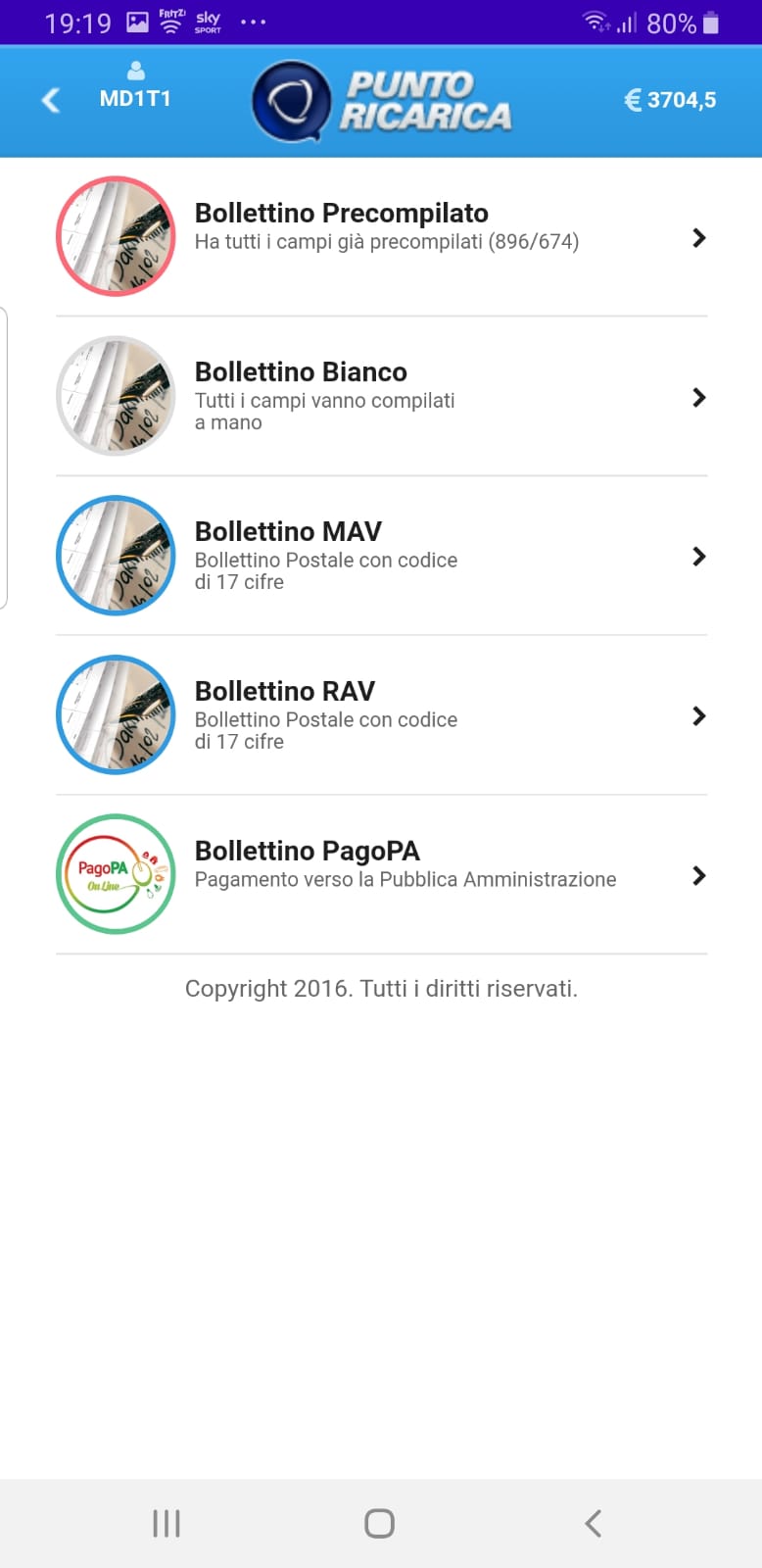Viewport: 762px width, 1568px height.
Task: Open Bollettino PagoPA with the right arrow
Action: 698,874
